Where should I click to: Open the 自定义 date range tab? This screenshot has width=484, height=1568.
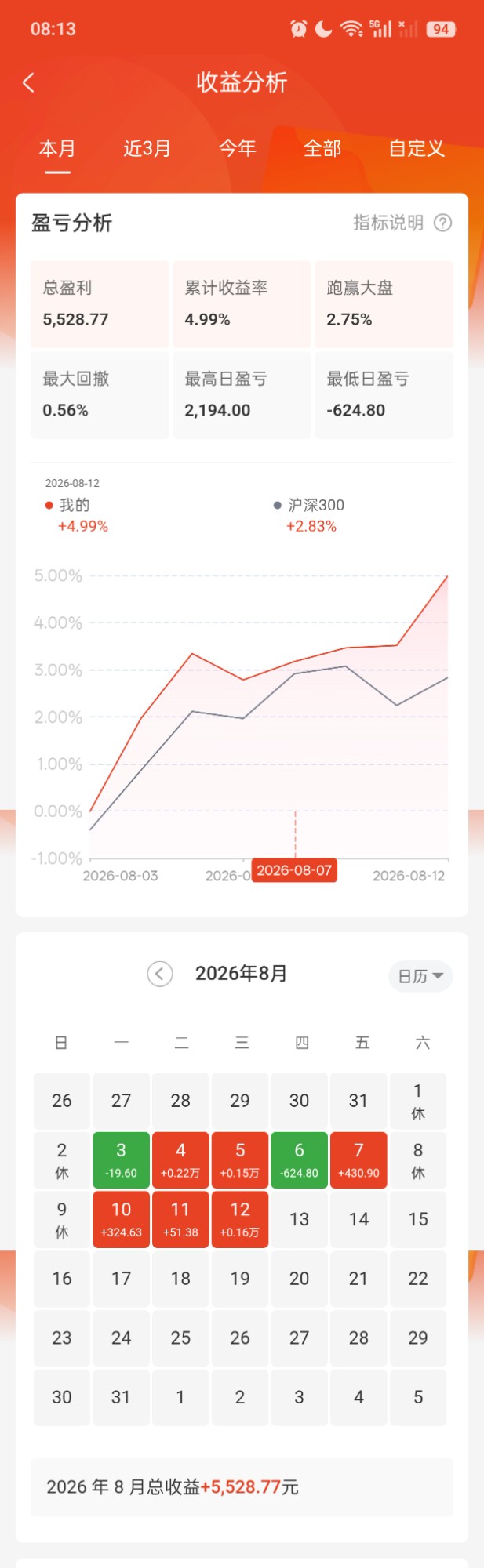coord(417,148)
